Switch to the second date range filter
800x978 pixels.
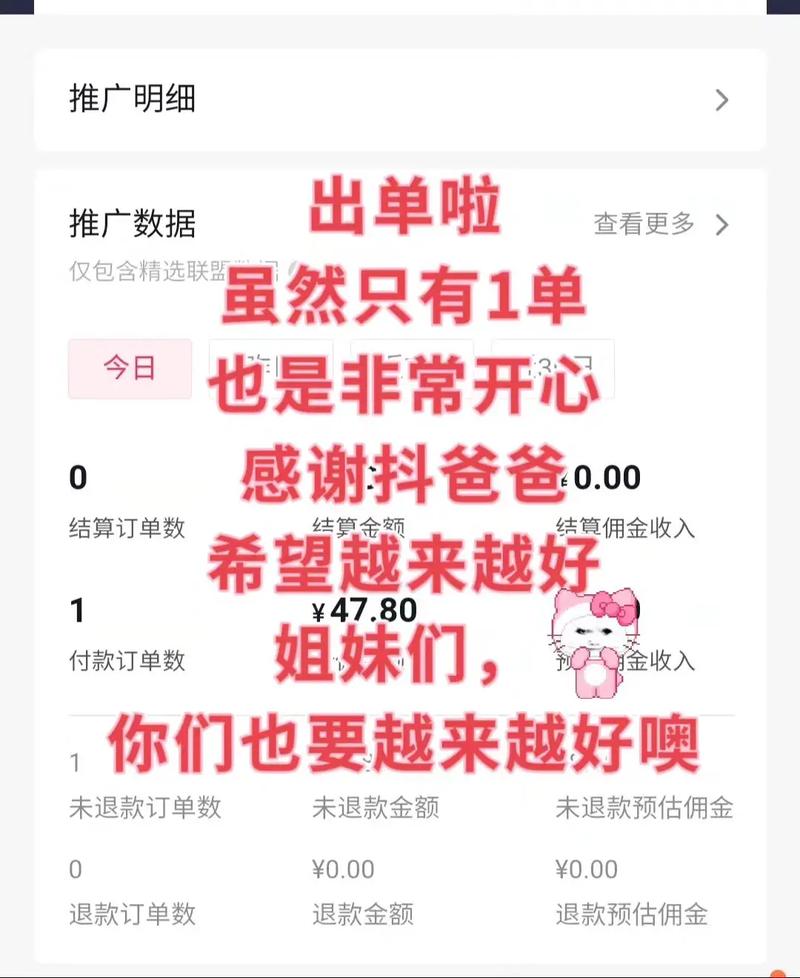[x=273, y=369]
